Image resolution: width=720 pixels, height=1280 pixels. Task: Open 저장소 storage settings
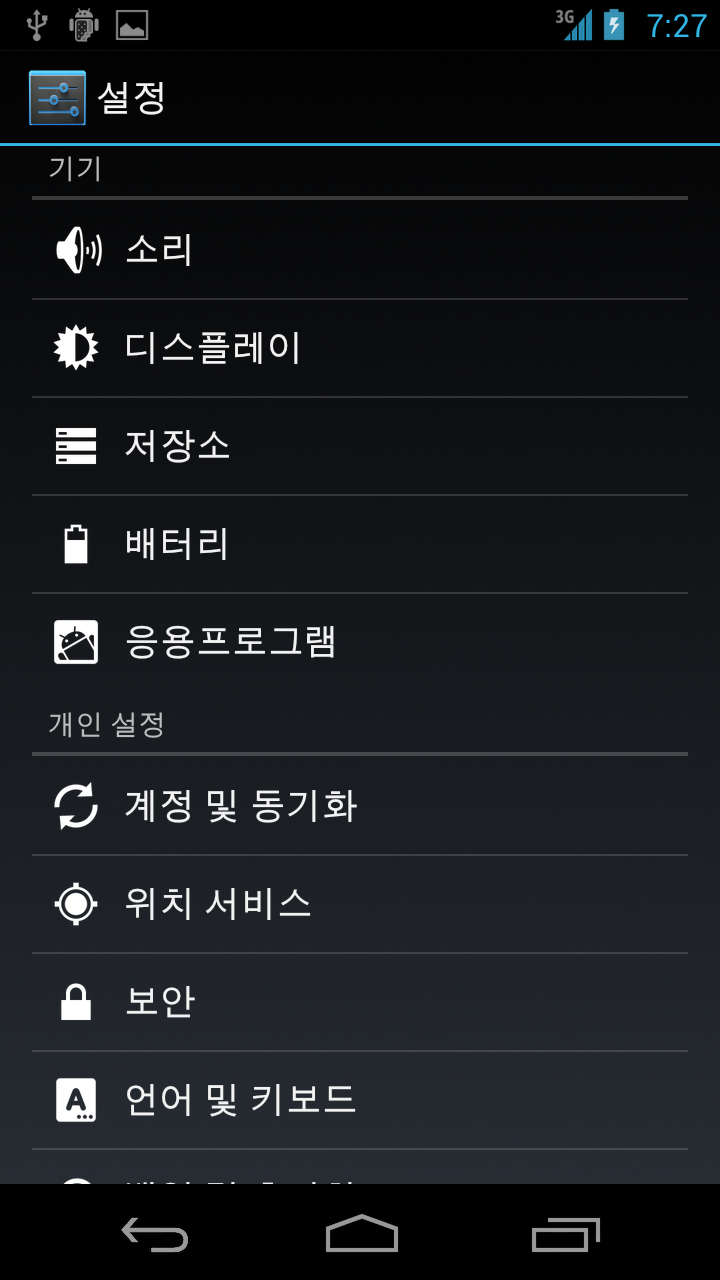click(360, 446)
